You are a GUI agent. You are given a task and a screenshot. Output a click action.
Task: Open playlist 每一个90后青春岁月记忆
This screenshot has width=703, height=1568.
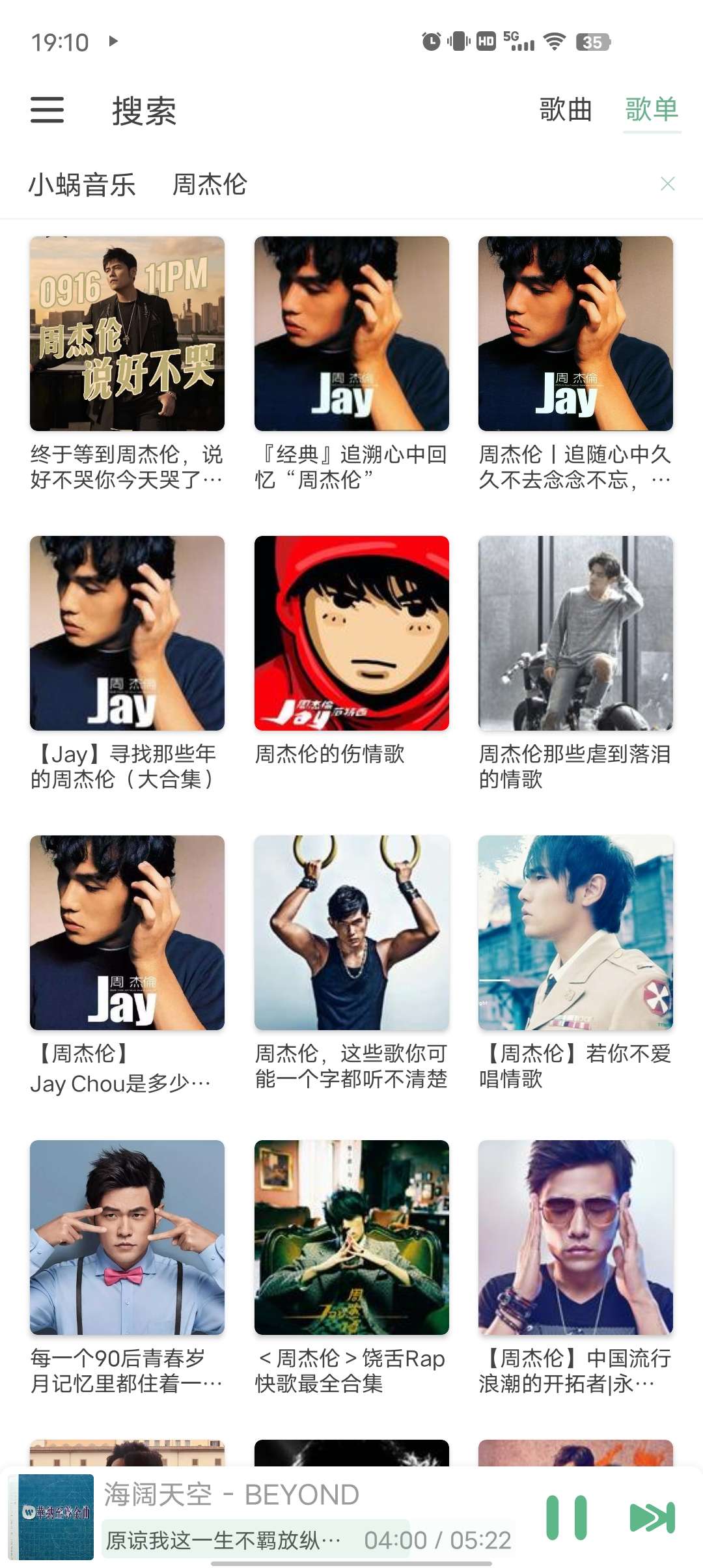click(x=127, y=1237)
